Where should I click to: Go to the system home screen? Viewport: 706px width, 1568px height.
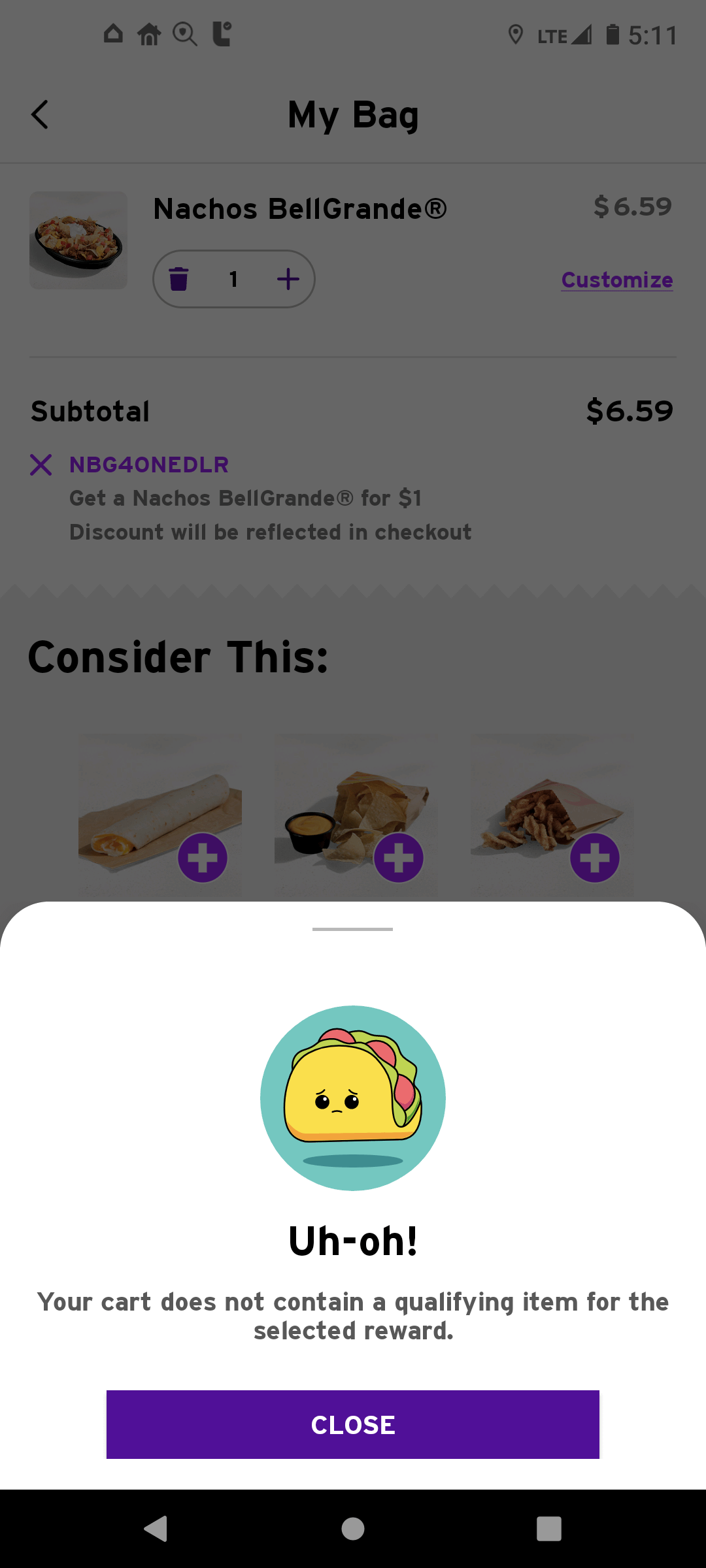pos(353,1529)
